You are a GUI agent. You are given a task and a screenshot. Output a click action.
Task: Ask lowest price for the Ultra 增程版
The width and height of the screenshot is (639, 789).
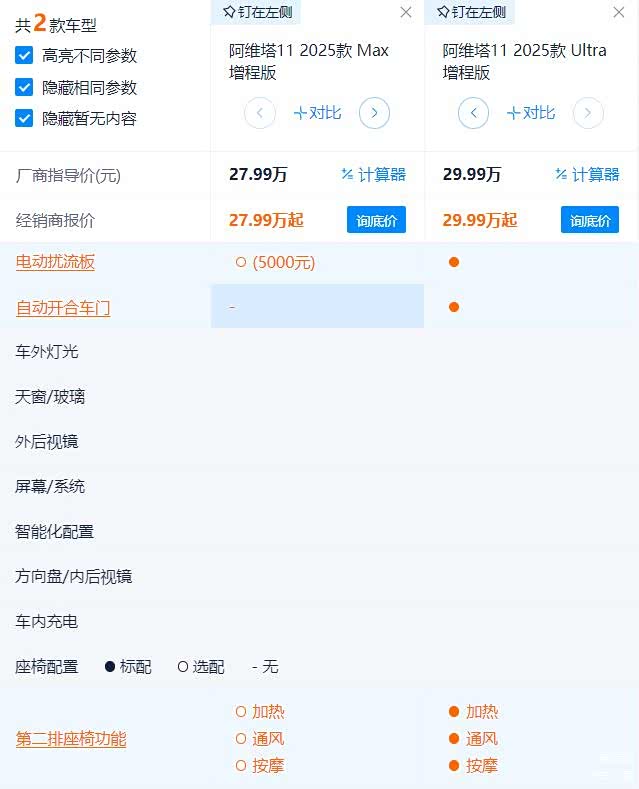[590, 220]
